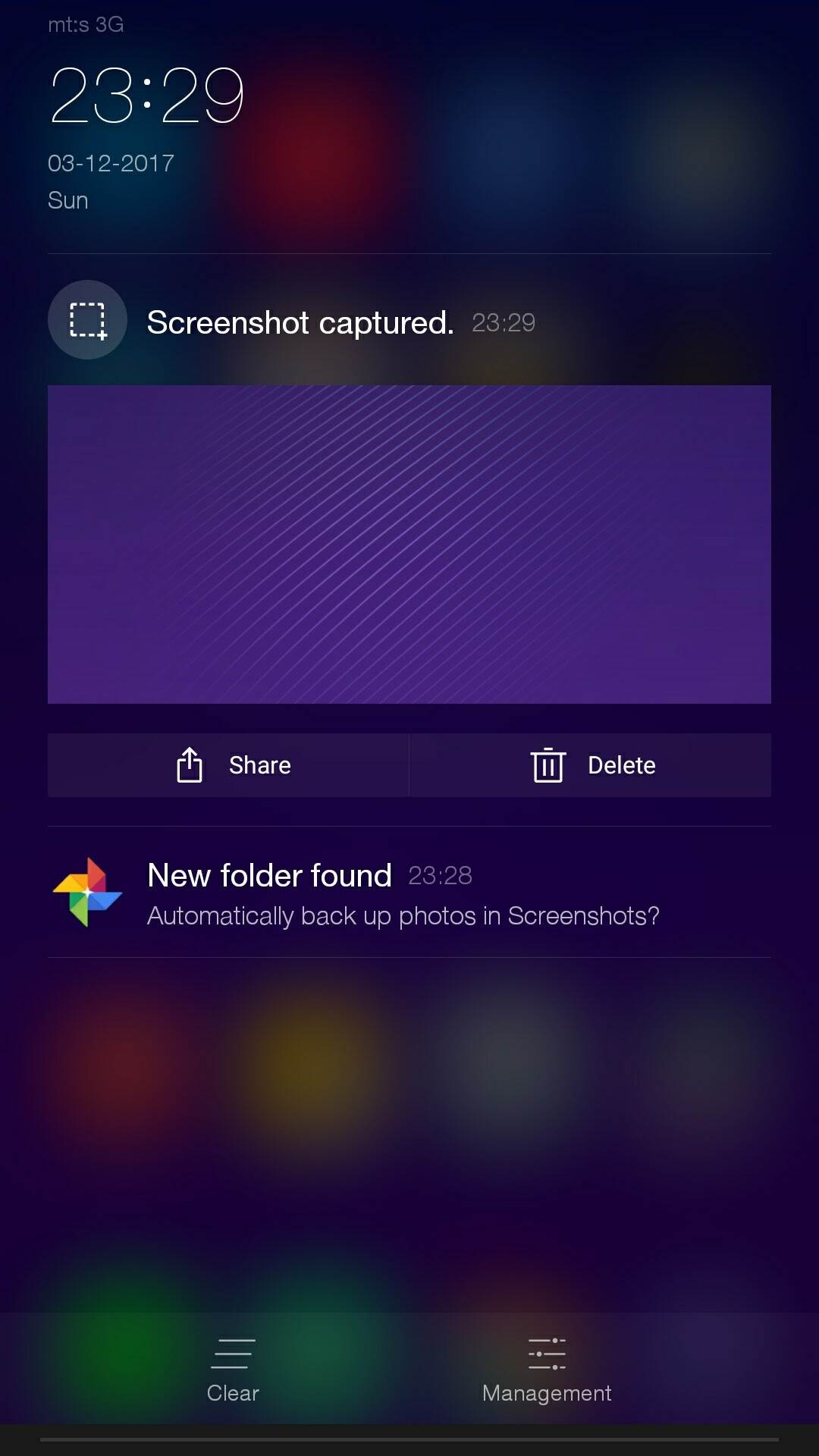Open the New folder found notification
Viewport: 819px width, 1456px height.
point(402,893)
